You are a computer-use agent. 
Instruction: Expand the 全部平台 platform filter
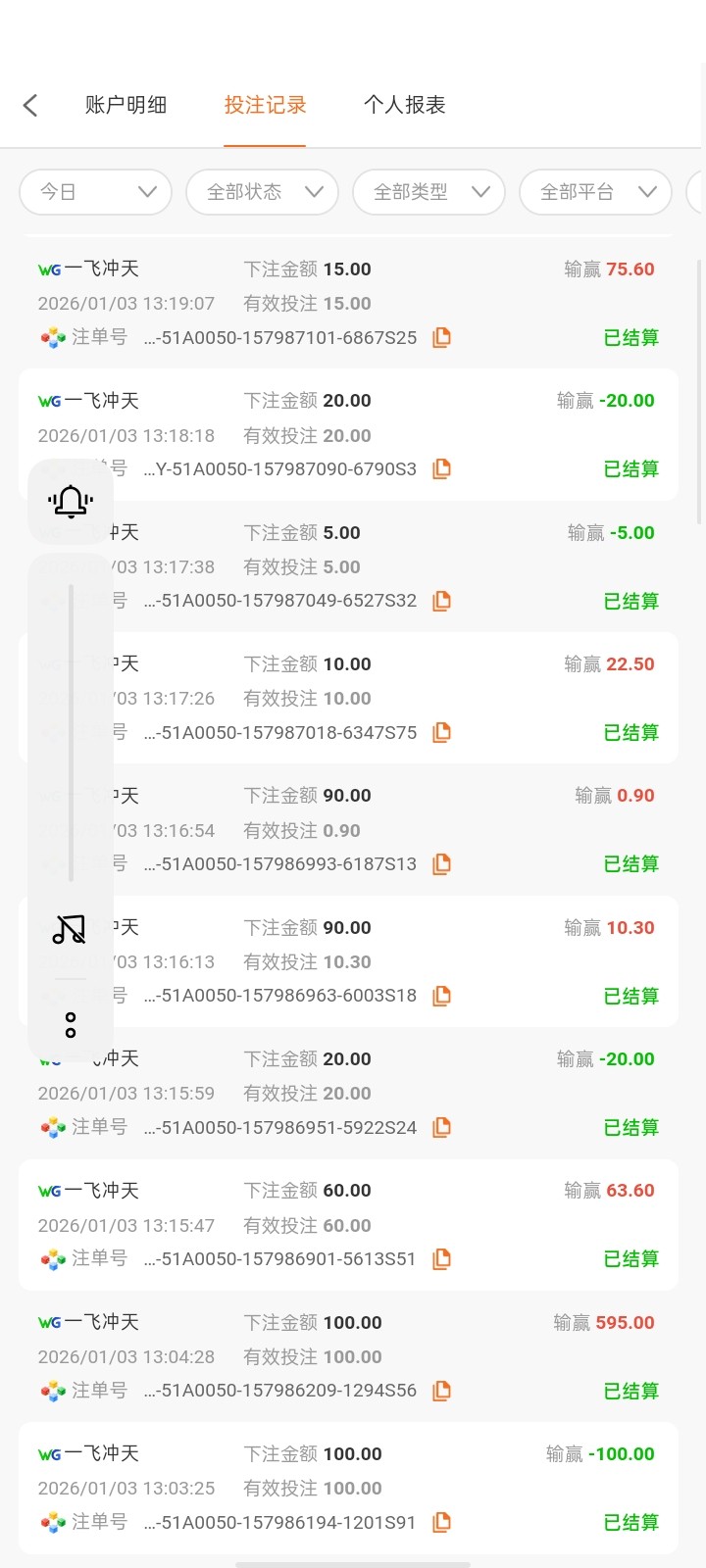(594, 192)
